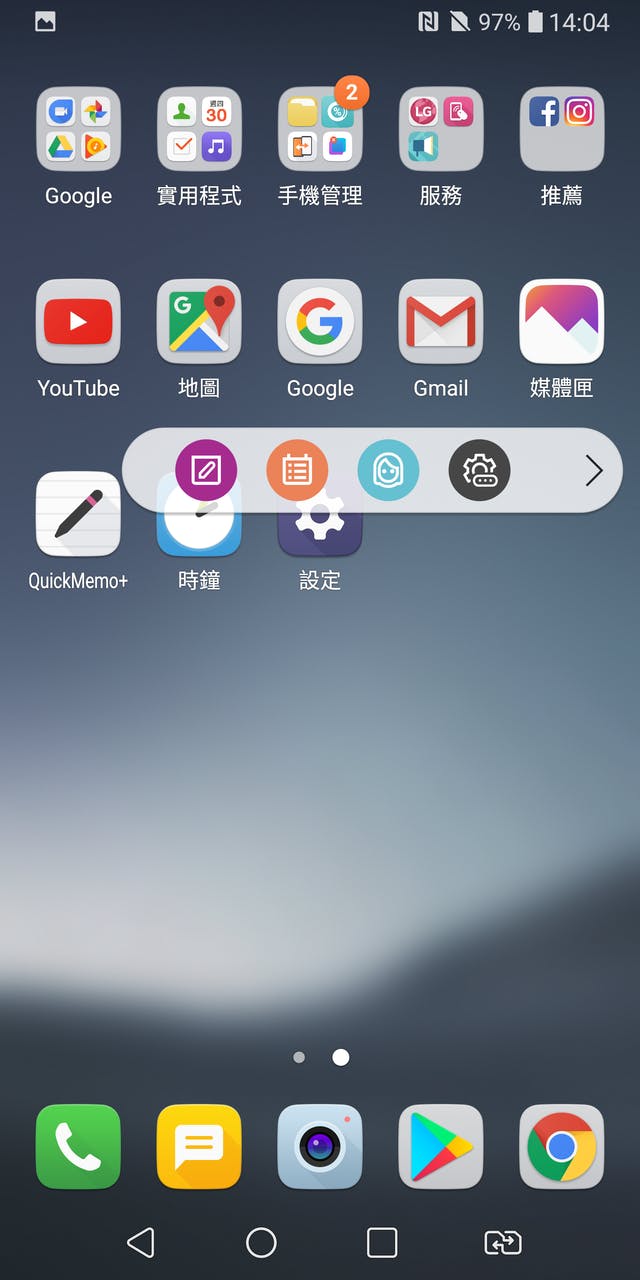
Task: Open the floating bar settings gear
Action: [480, 470]
